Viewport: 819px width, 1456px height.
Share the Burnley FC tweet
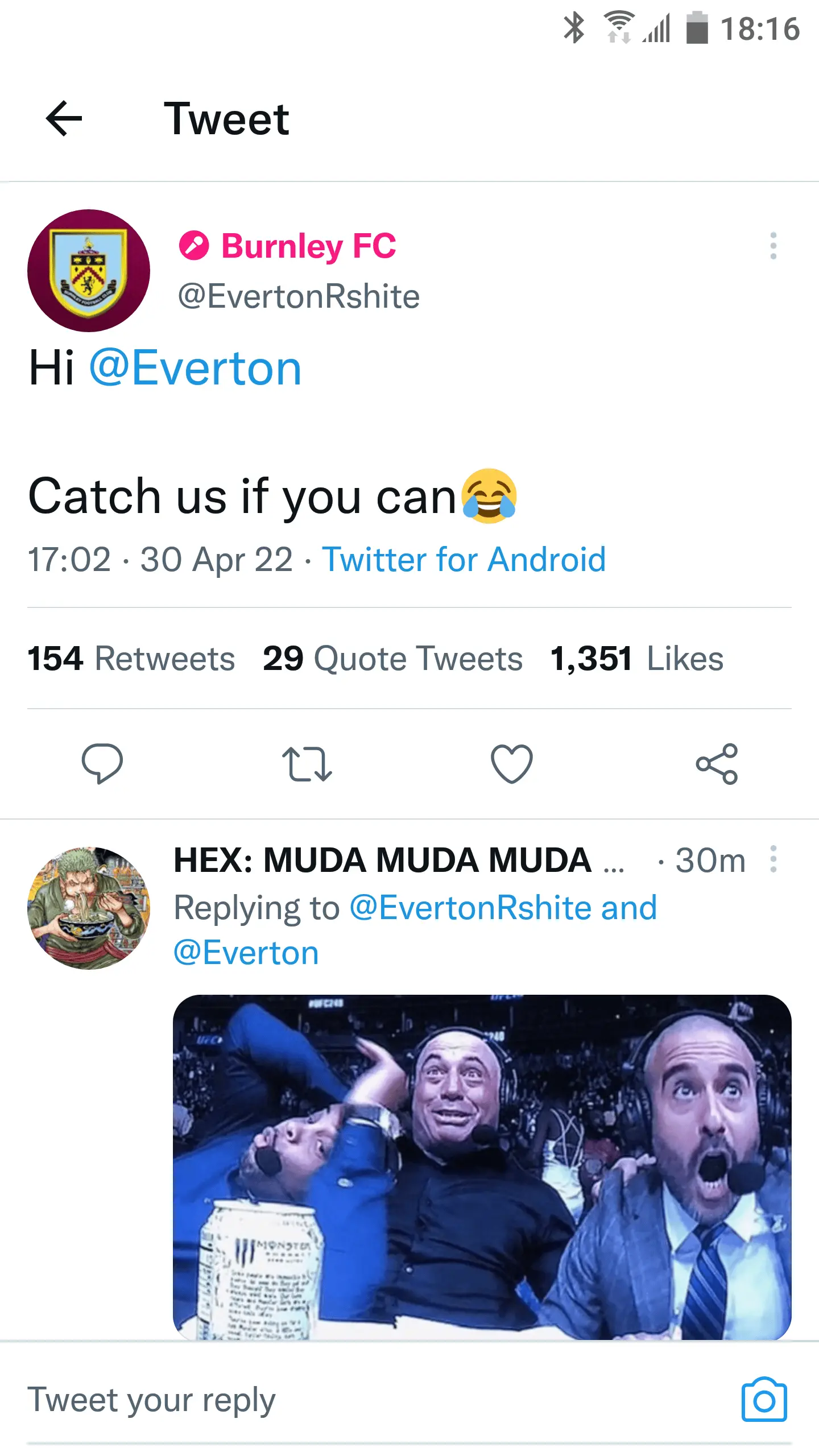coord(717,764)
